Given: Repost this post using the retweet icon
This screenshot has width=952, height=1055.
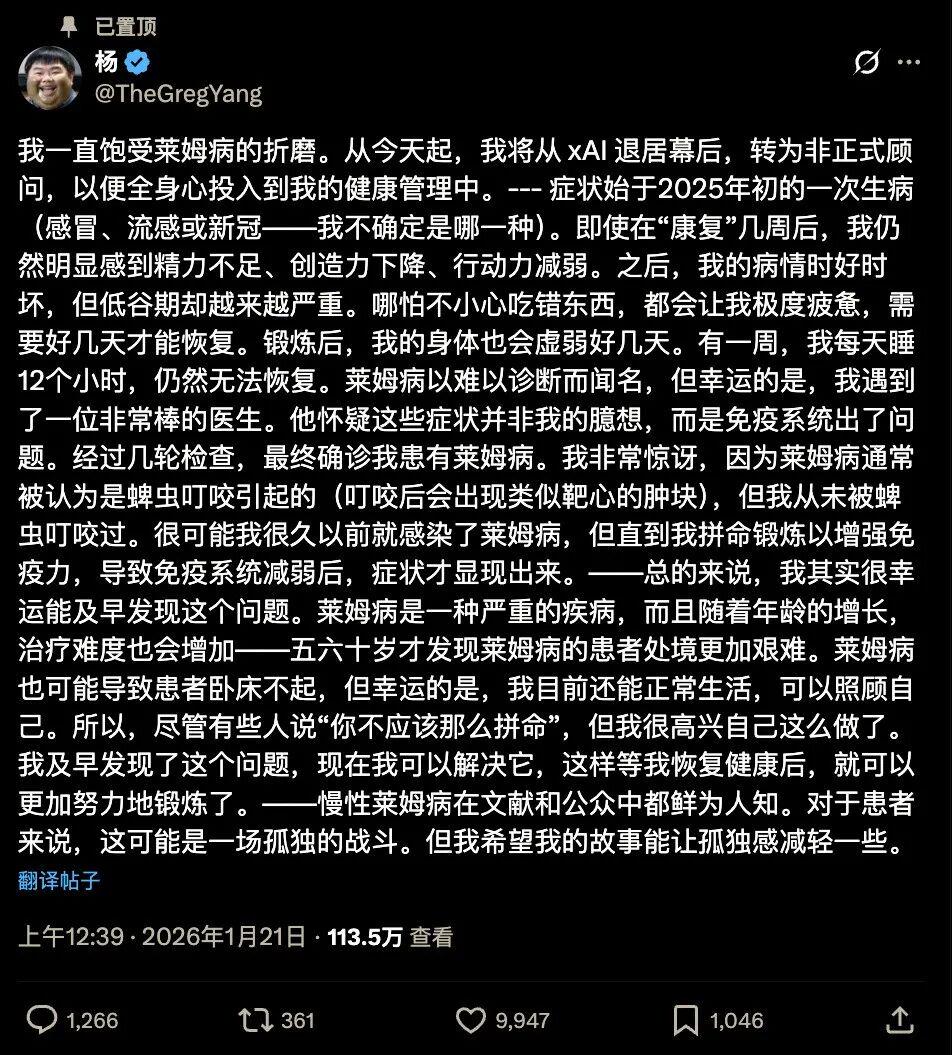Looking at the screenshot, I should 254,1019.
